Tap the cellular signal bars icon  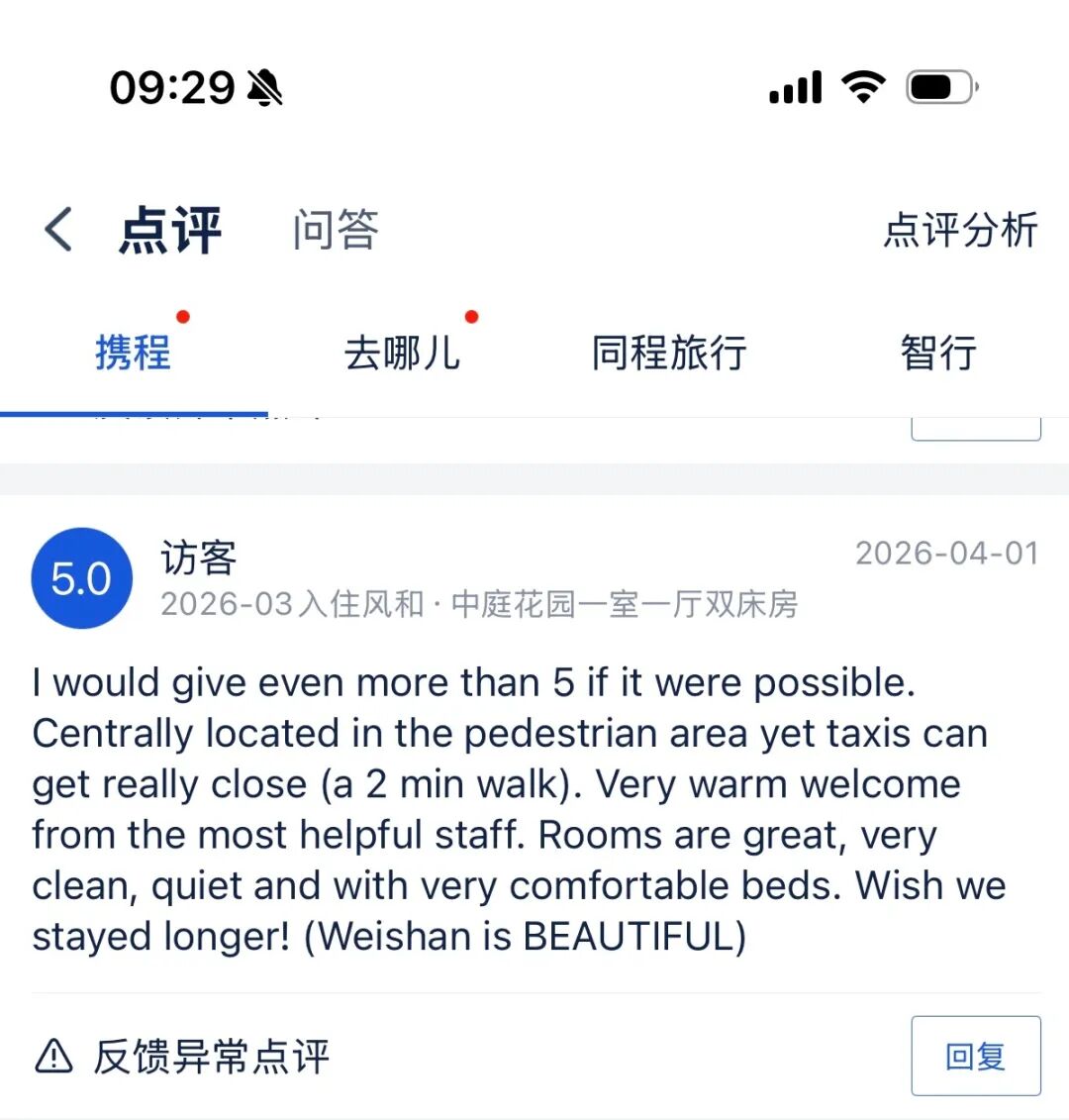click(793, 87)
